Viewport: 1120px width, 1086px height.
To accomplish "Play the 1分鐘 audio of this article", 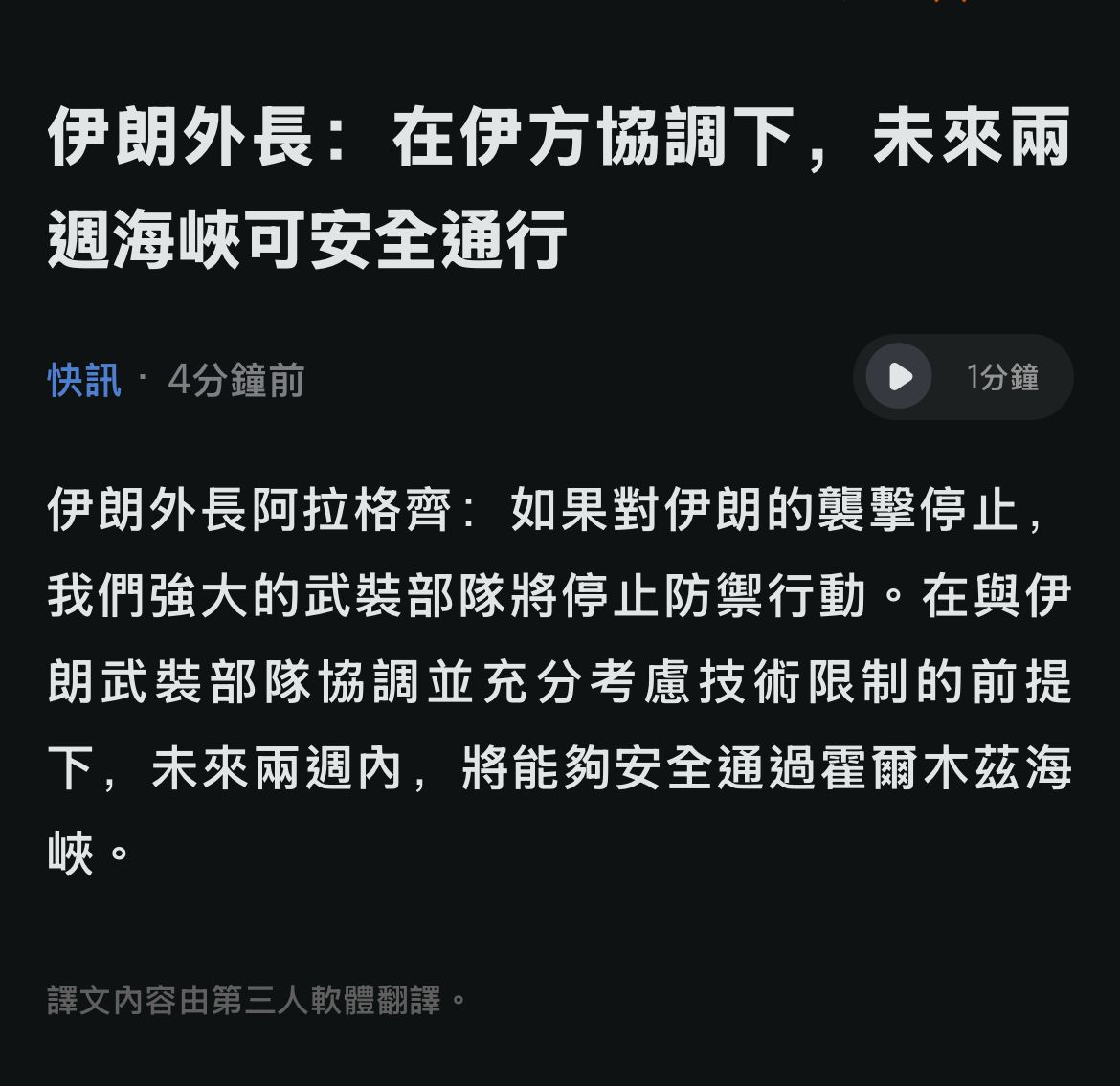I will pos(899,377).
